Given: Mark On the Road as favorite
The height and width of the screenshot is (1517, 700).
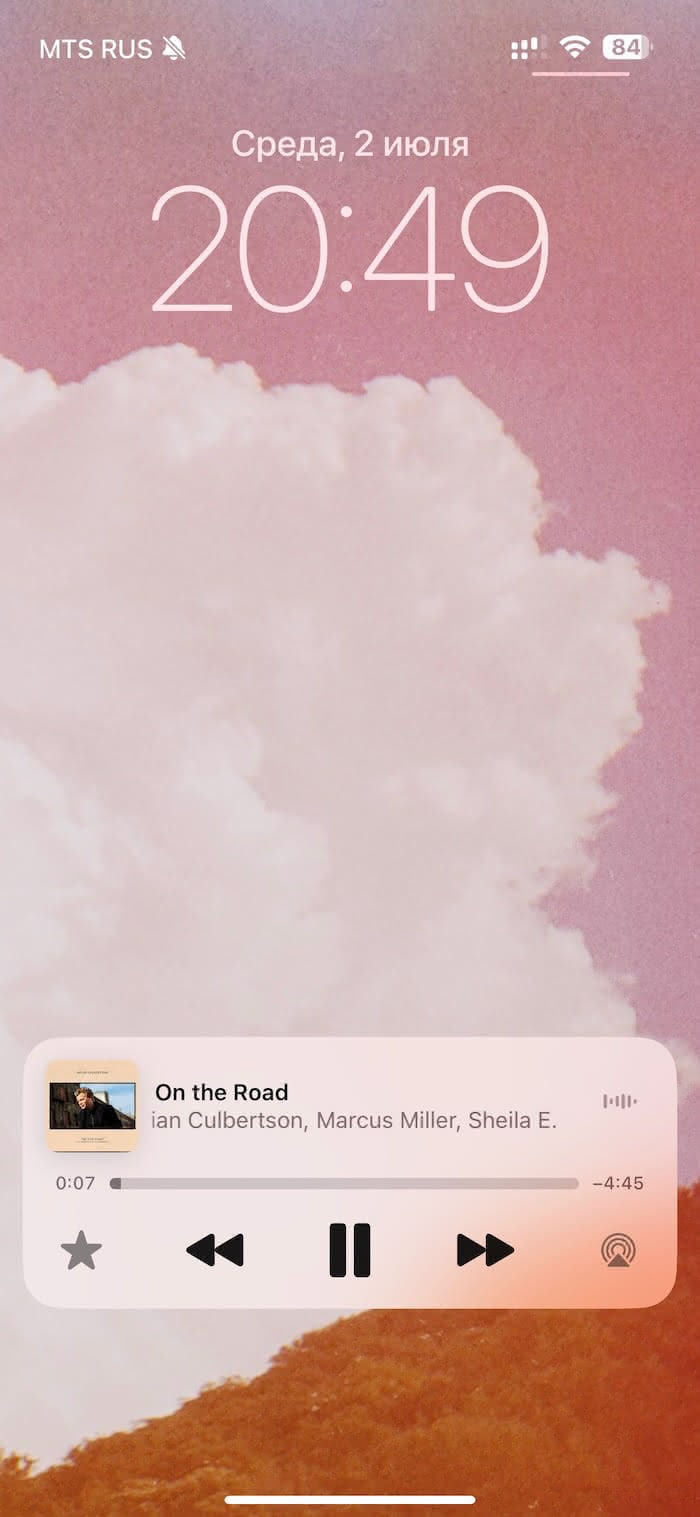Looking at the screenshot, I should (x=81, y=1251).
